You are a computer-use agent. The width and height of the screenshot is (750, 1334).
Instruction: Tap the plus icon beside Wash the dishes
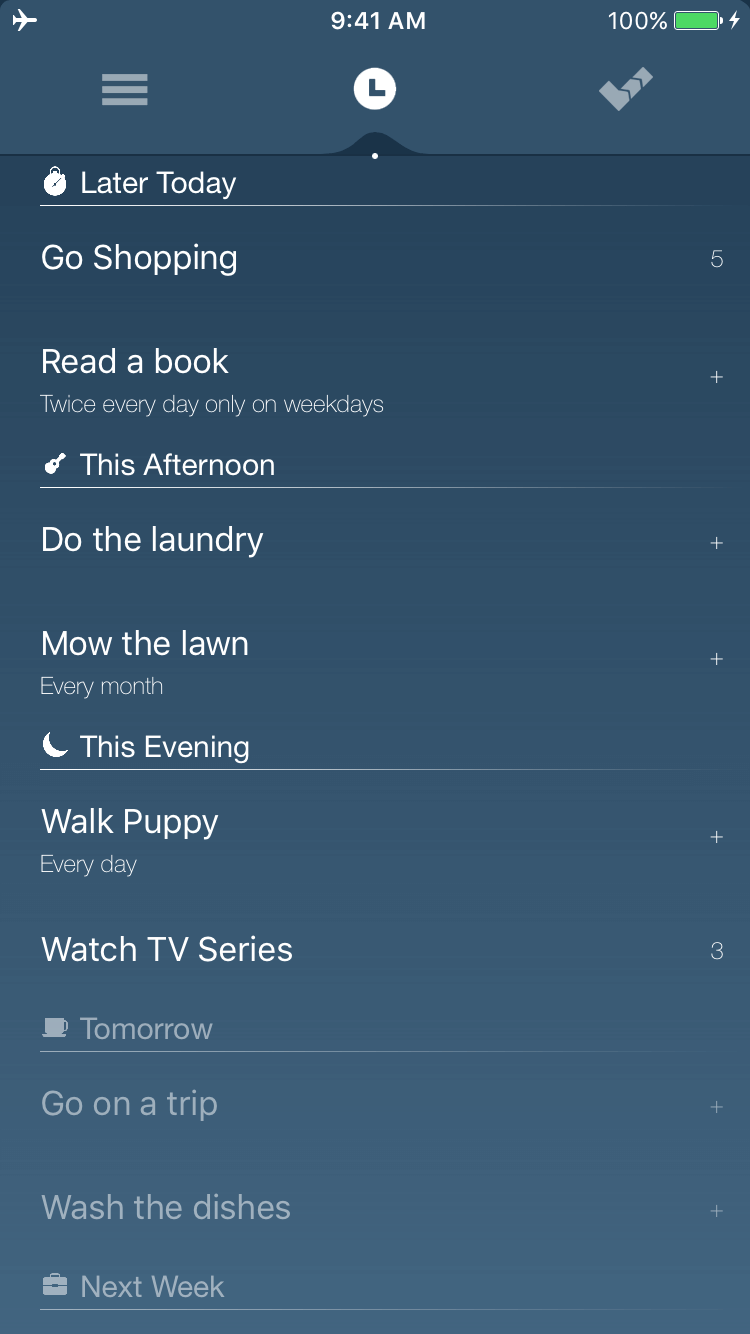716,1211
